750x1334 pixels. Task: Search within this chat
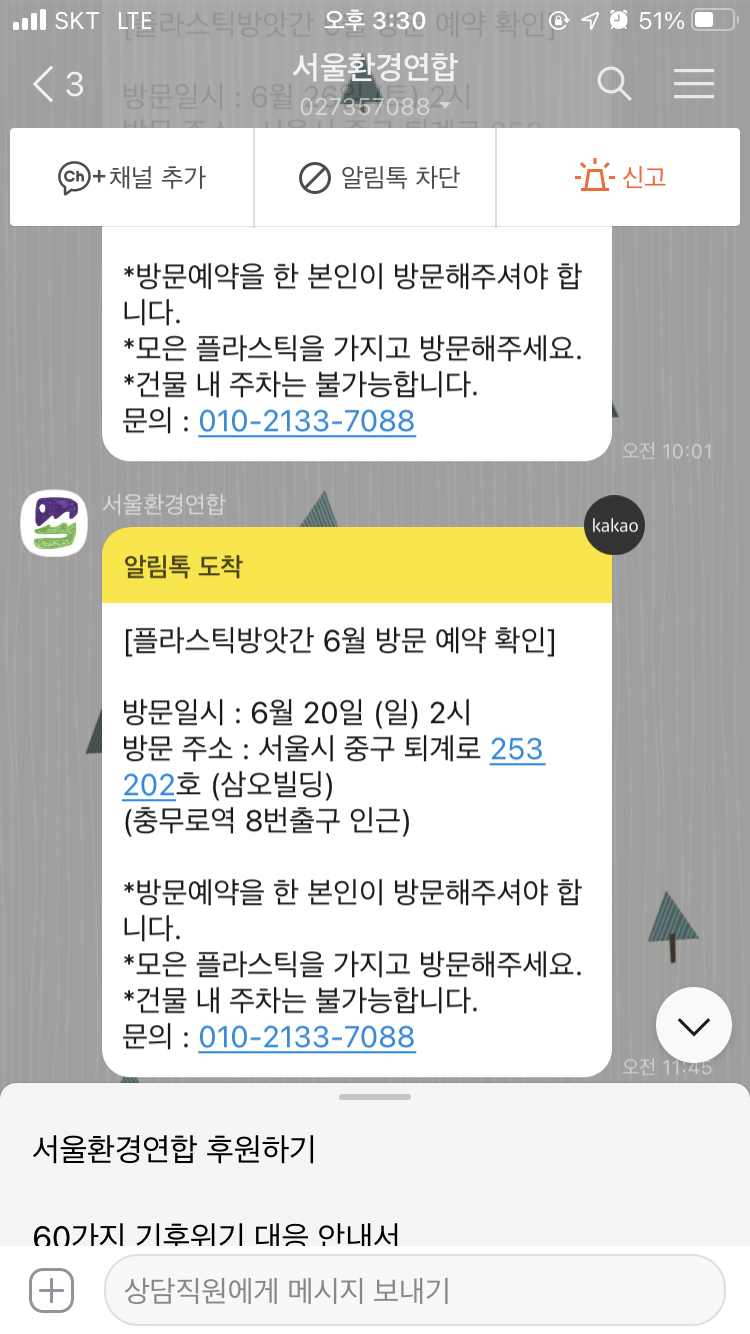coord(614,85)
